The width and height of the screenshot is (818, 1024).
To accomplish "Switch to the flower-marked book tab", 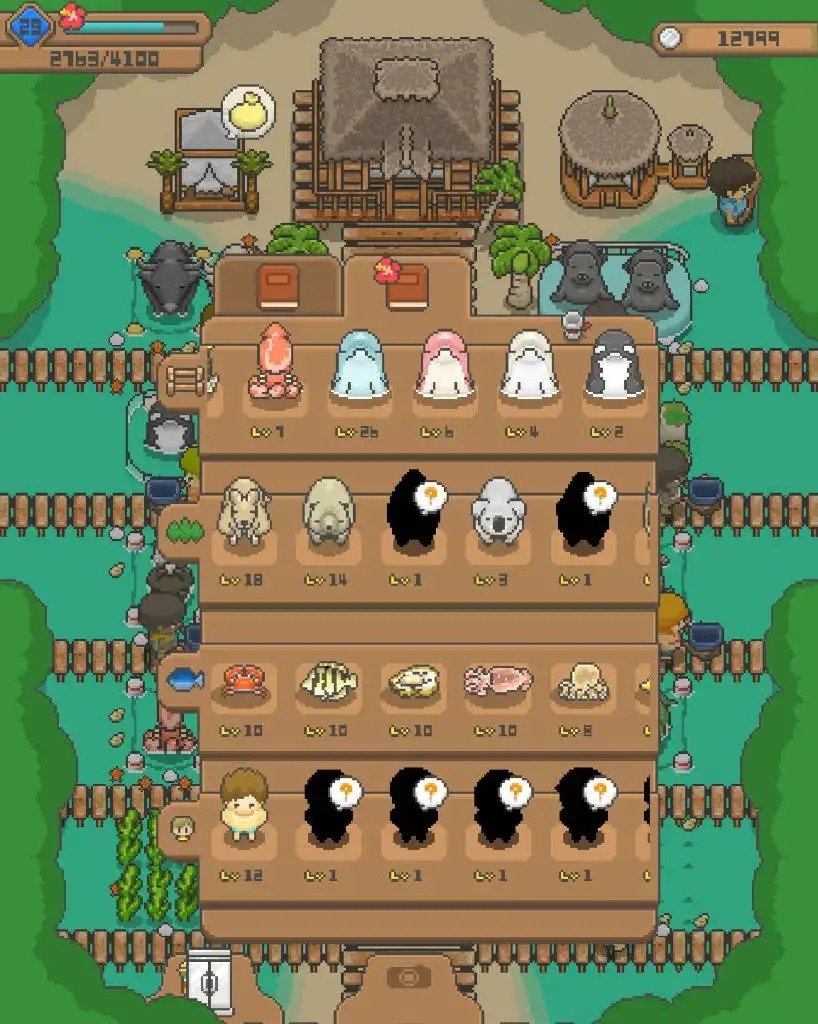I will tap(407, 286).
